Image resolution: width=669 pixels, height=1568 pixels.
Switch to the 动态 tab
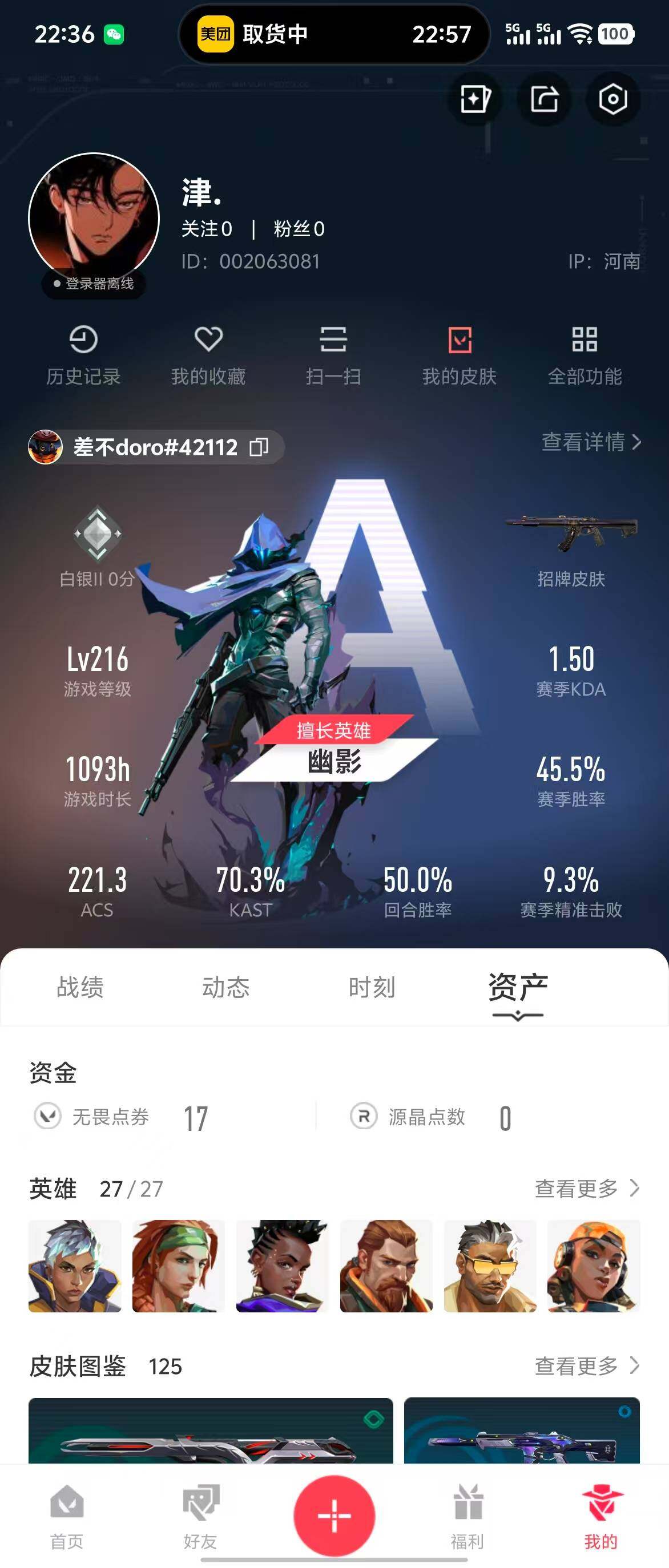tap(226, 987)
